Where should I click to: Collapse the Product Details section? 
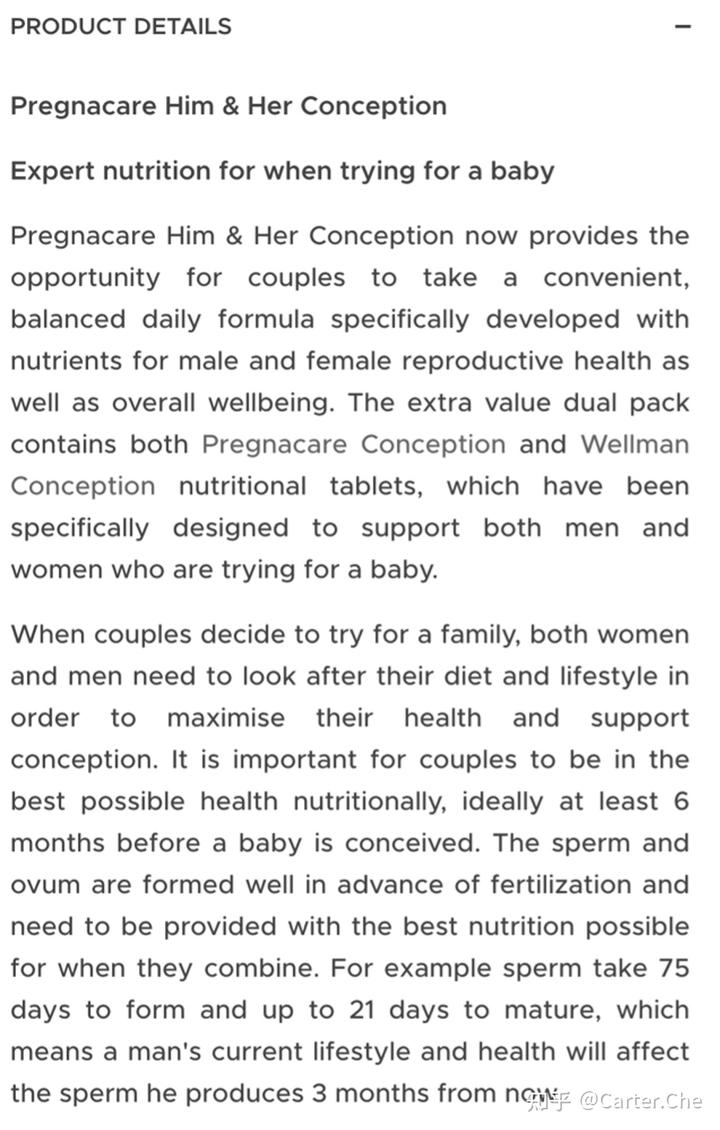[x=683, y=27]
